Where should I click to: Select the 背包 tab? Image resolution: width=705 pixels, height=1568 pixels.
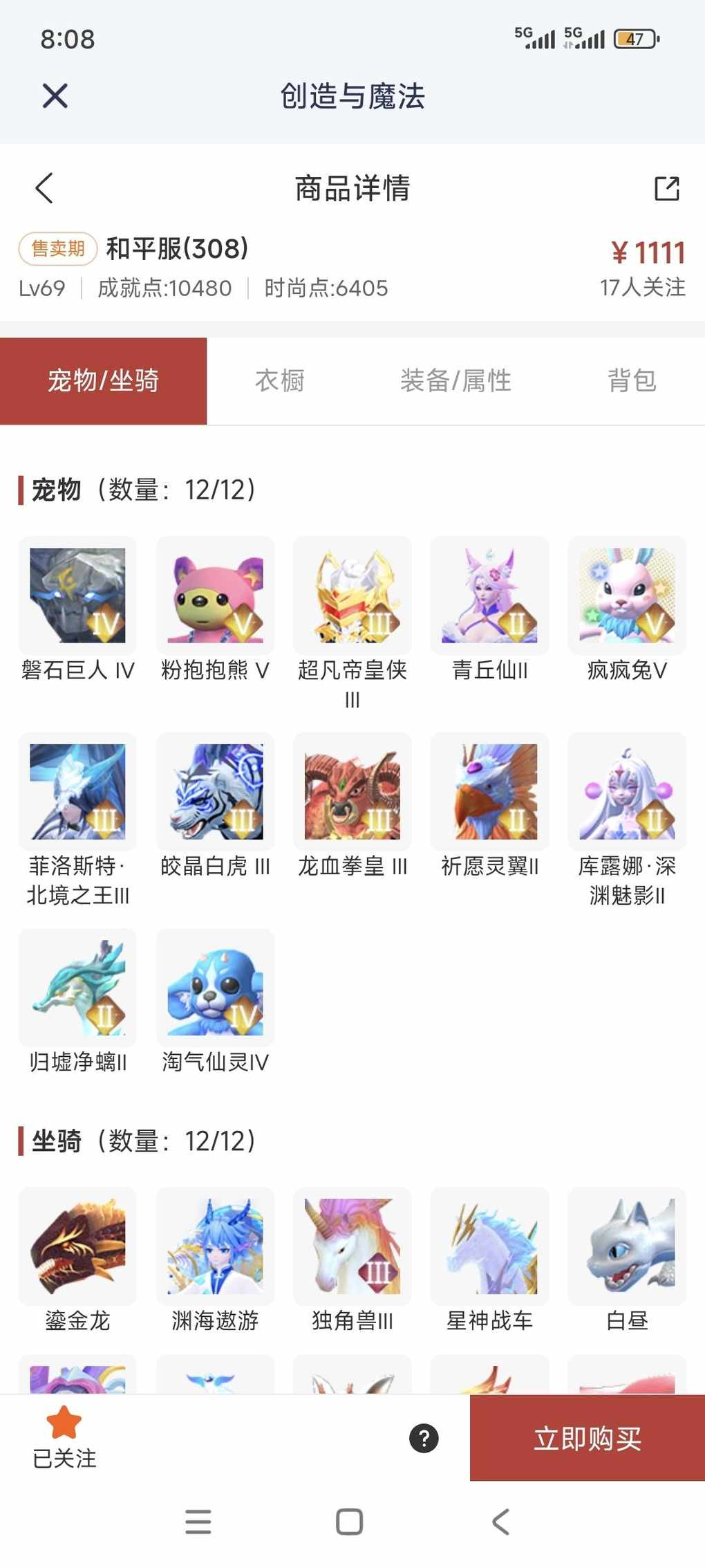632,381
